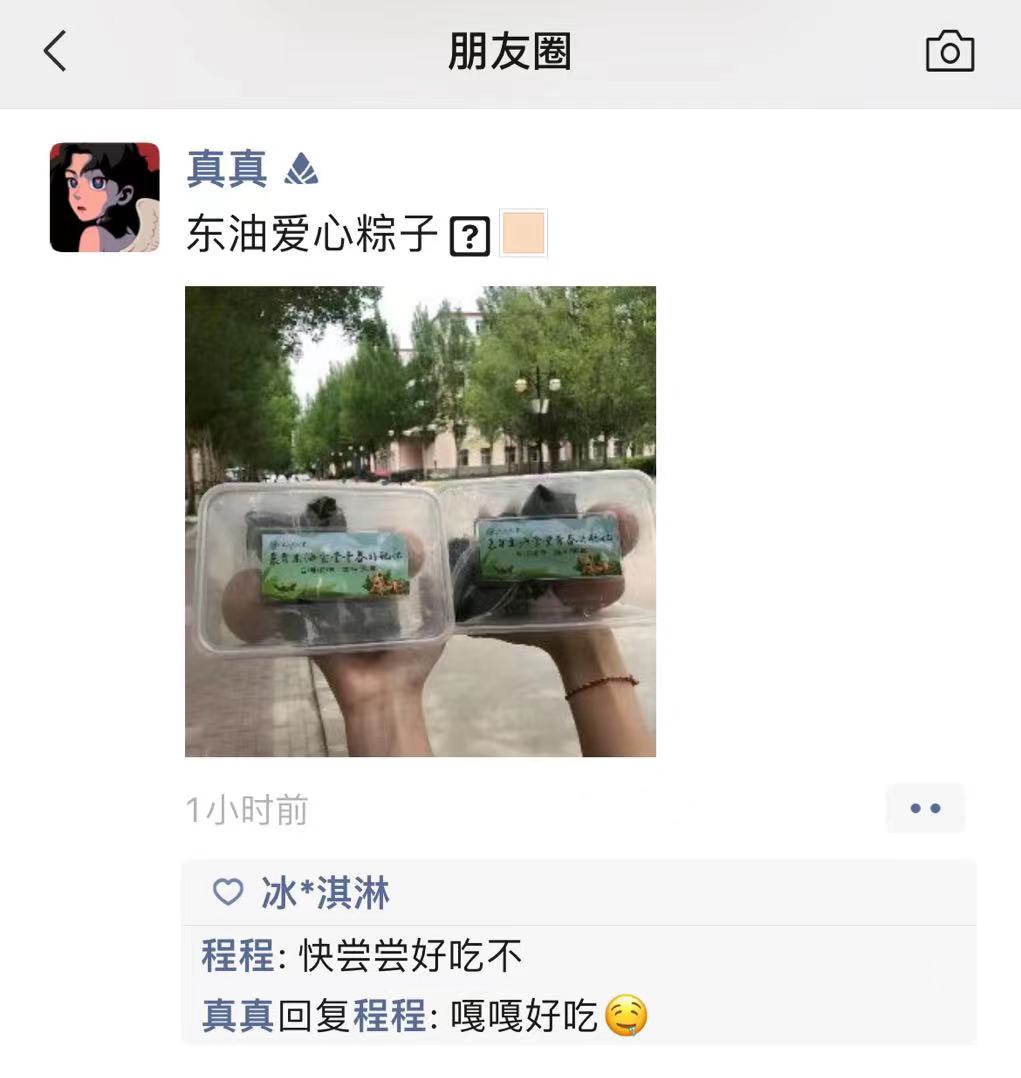Open the like and comment menu
Screen dimensions: 1021x1078
(925, 808)
